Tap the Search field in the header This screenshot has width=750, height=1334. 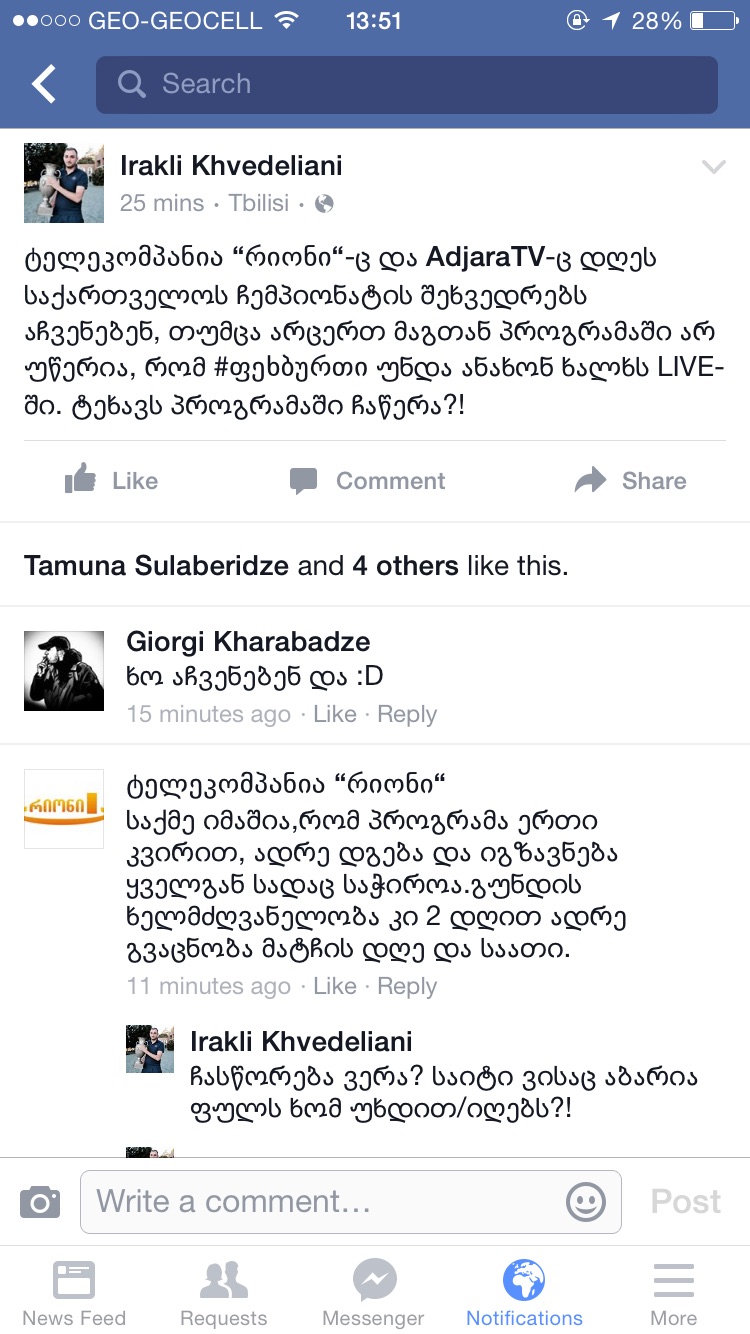coord(406,85)
